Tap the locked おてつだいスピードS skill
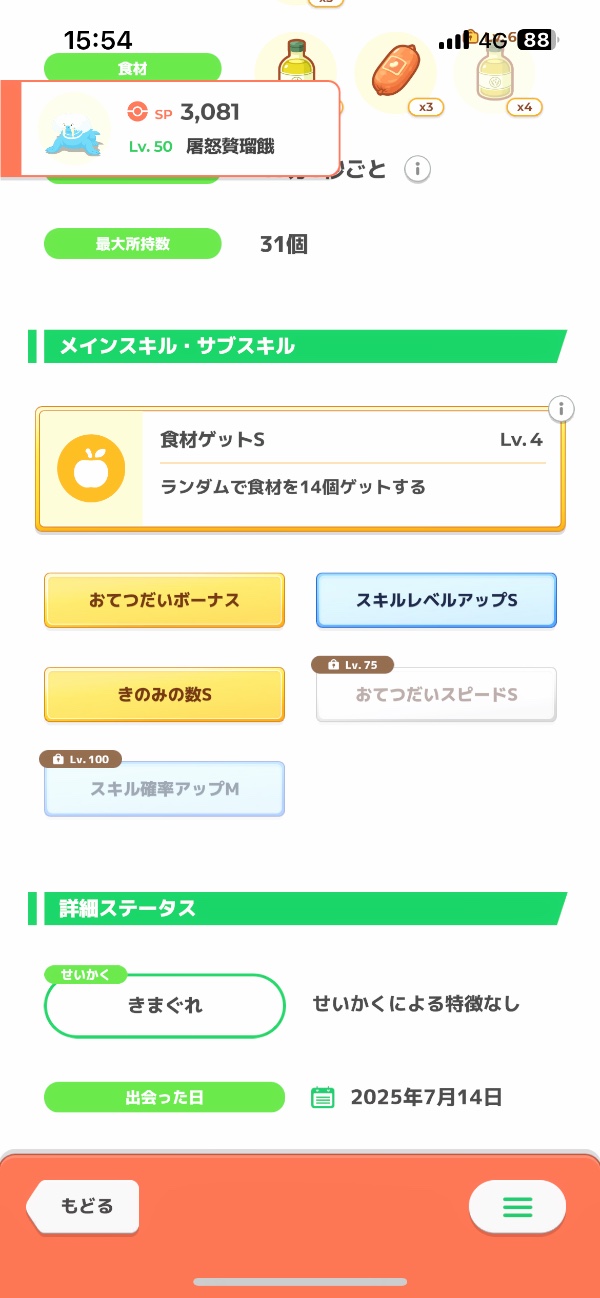 click(436, 694)
